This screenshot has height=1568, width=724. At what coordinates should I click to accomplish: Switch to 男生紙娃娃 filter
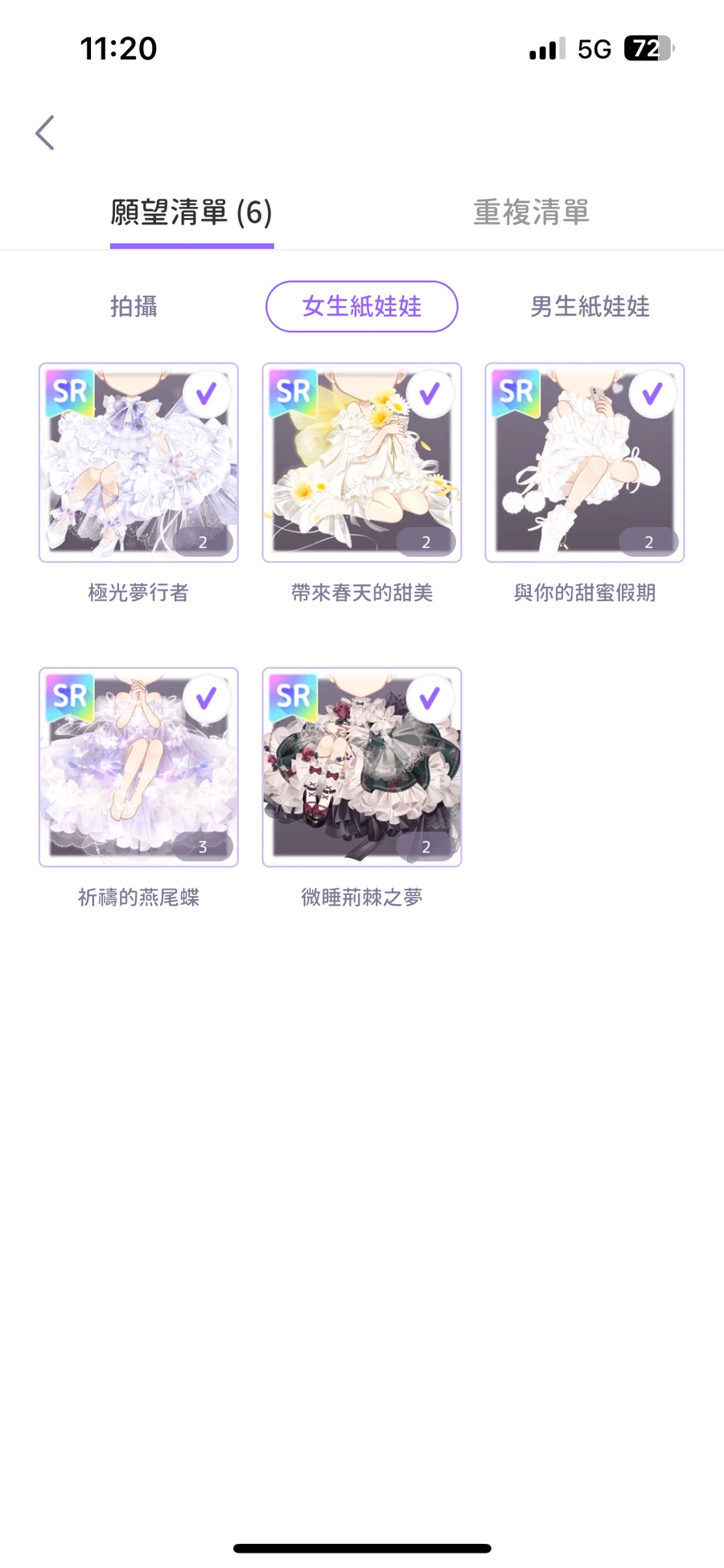click(590, 307)
